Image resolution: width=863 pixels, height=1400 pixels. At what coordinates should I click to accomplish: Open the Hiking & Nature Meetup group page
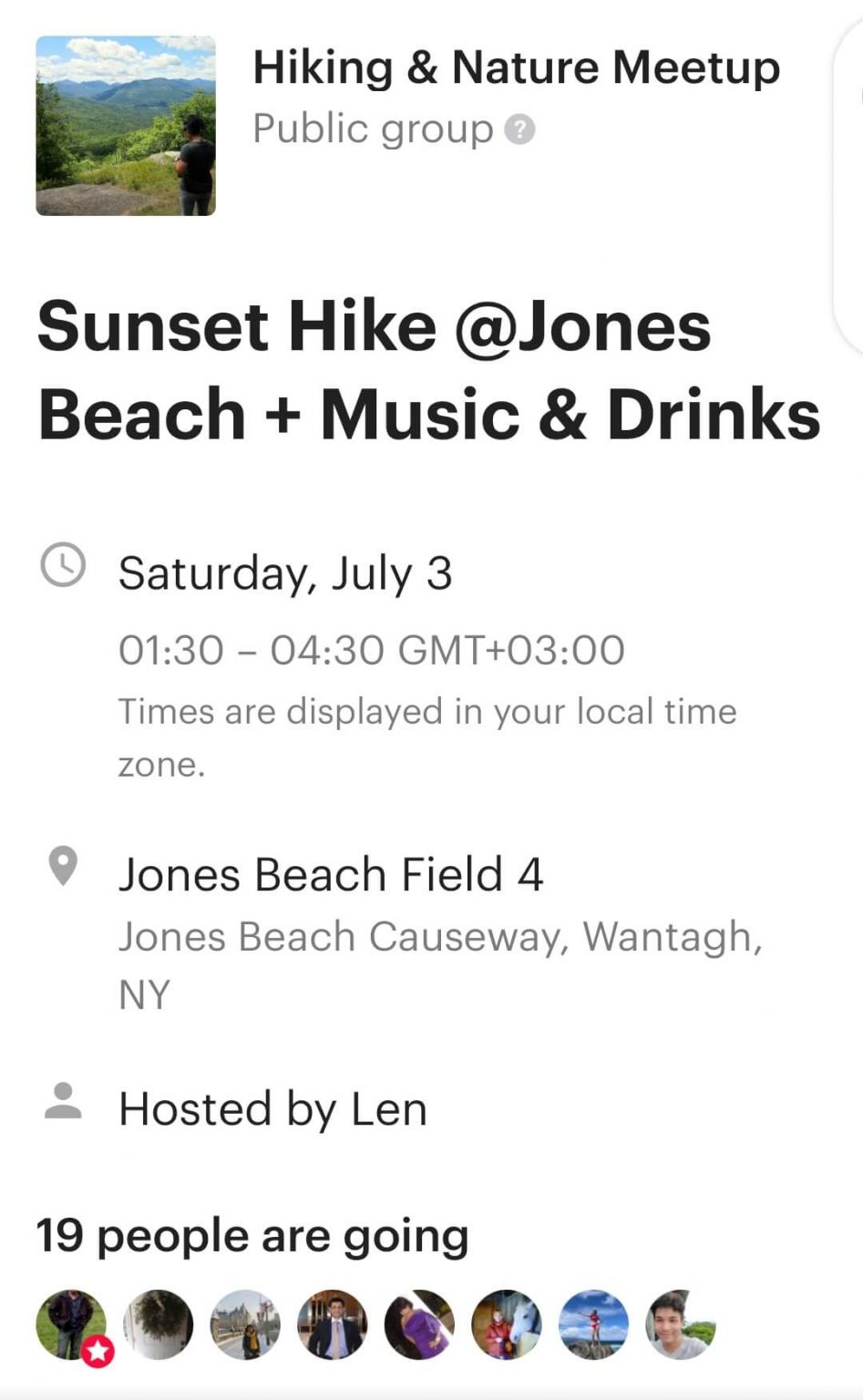516,68
